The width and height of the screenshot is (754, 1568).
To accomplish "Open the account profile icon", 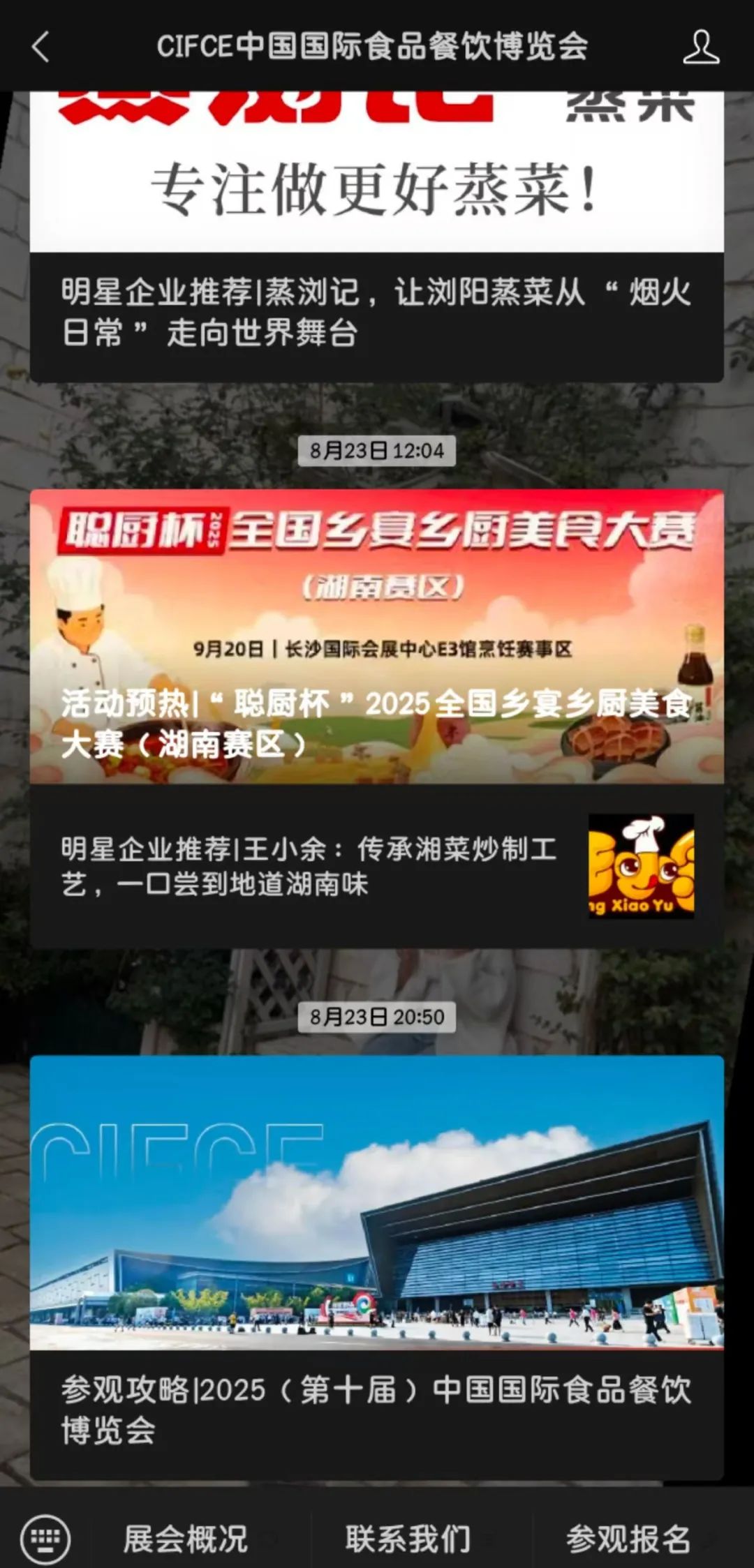I will click(x=700, y=47).
